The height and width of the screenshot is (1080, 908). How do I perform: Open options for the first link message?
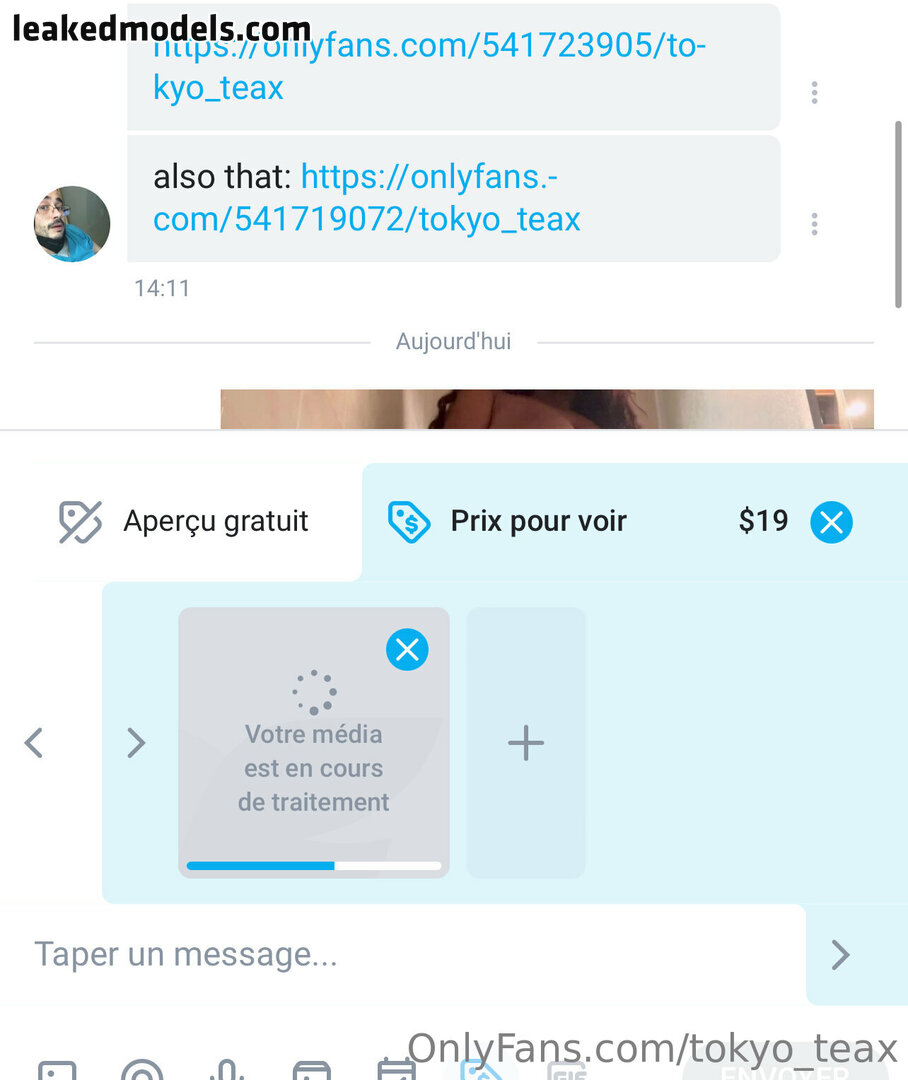tap(814, 93)
